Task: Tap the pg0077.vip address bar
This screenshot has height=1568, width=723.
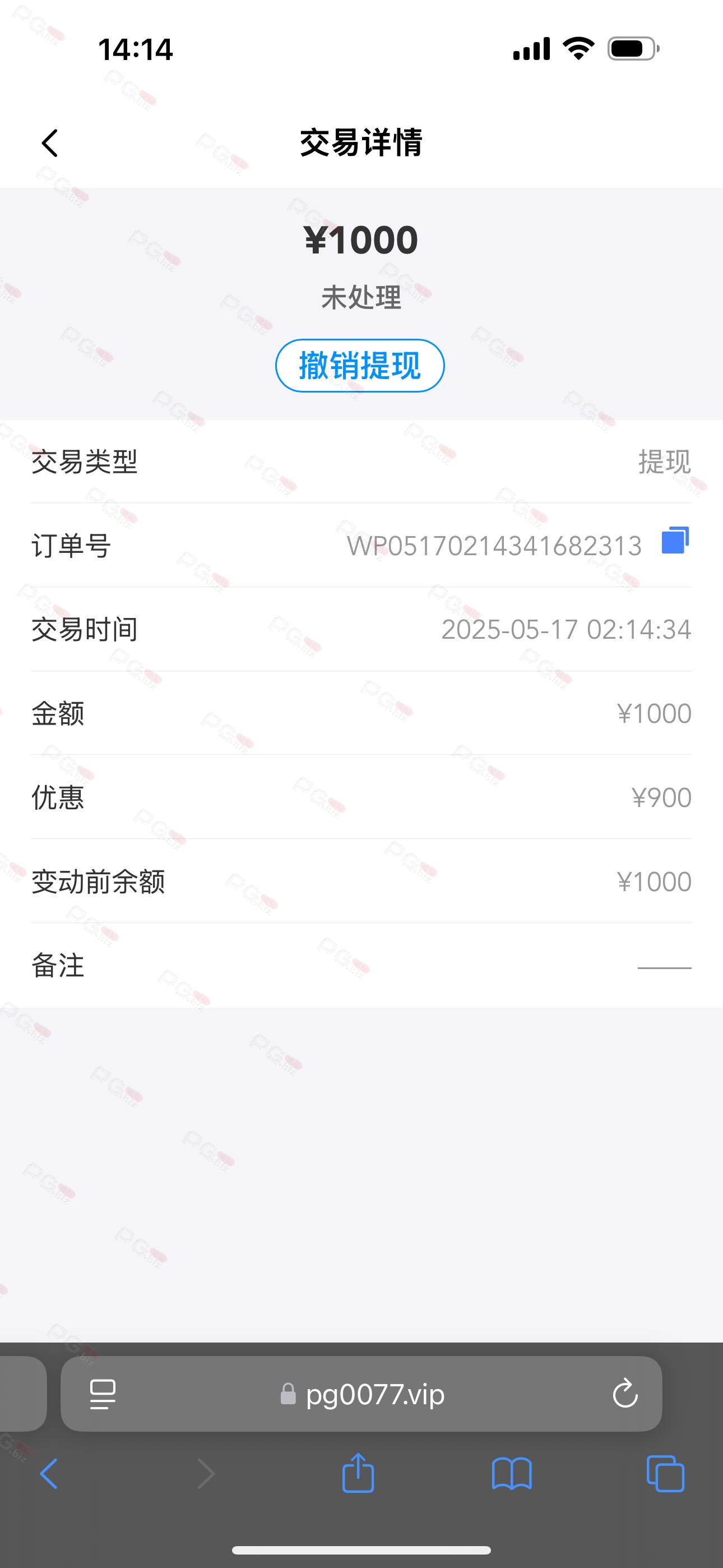Action: (x=361, y=1394)
